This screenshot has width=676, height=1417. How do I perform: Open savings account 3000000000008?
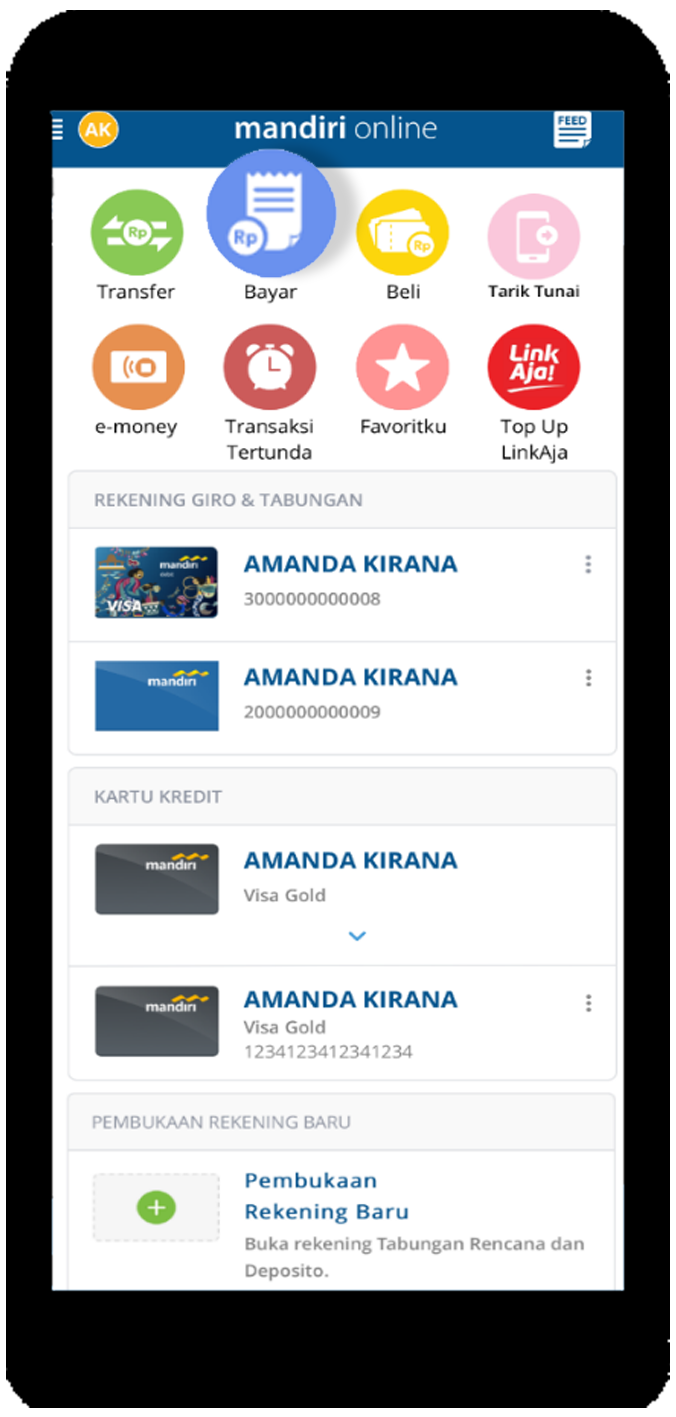[x=350, y=580]
